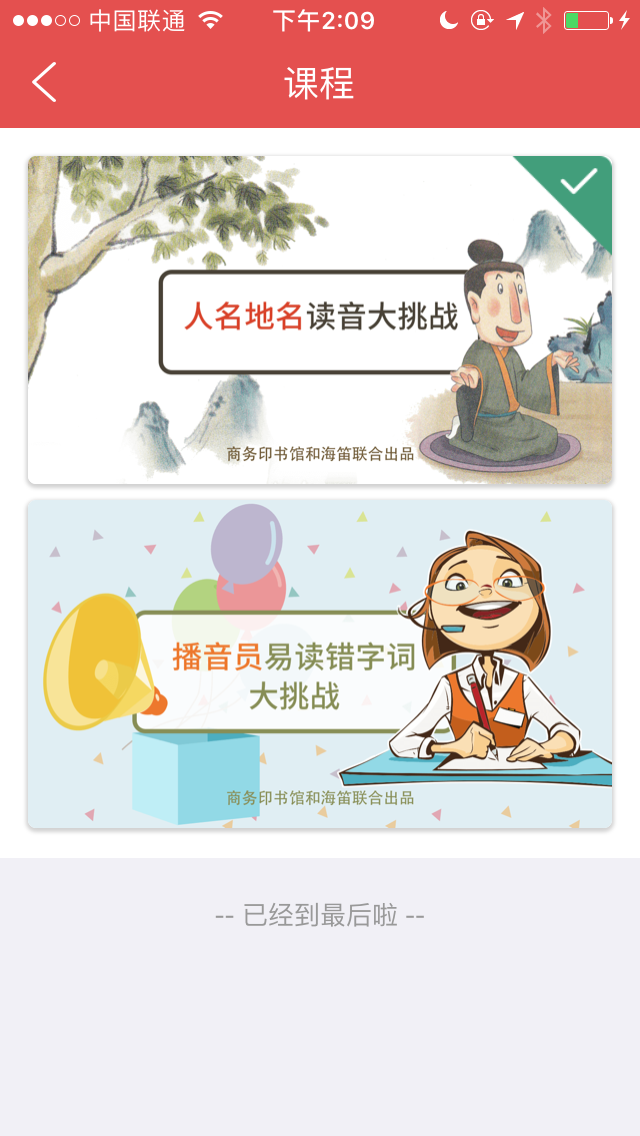
Task: Go back from the 课程 page
Action: [44, 82]
